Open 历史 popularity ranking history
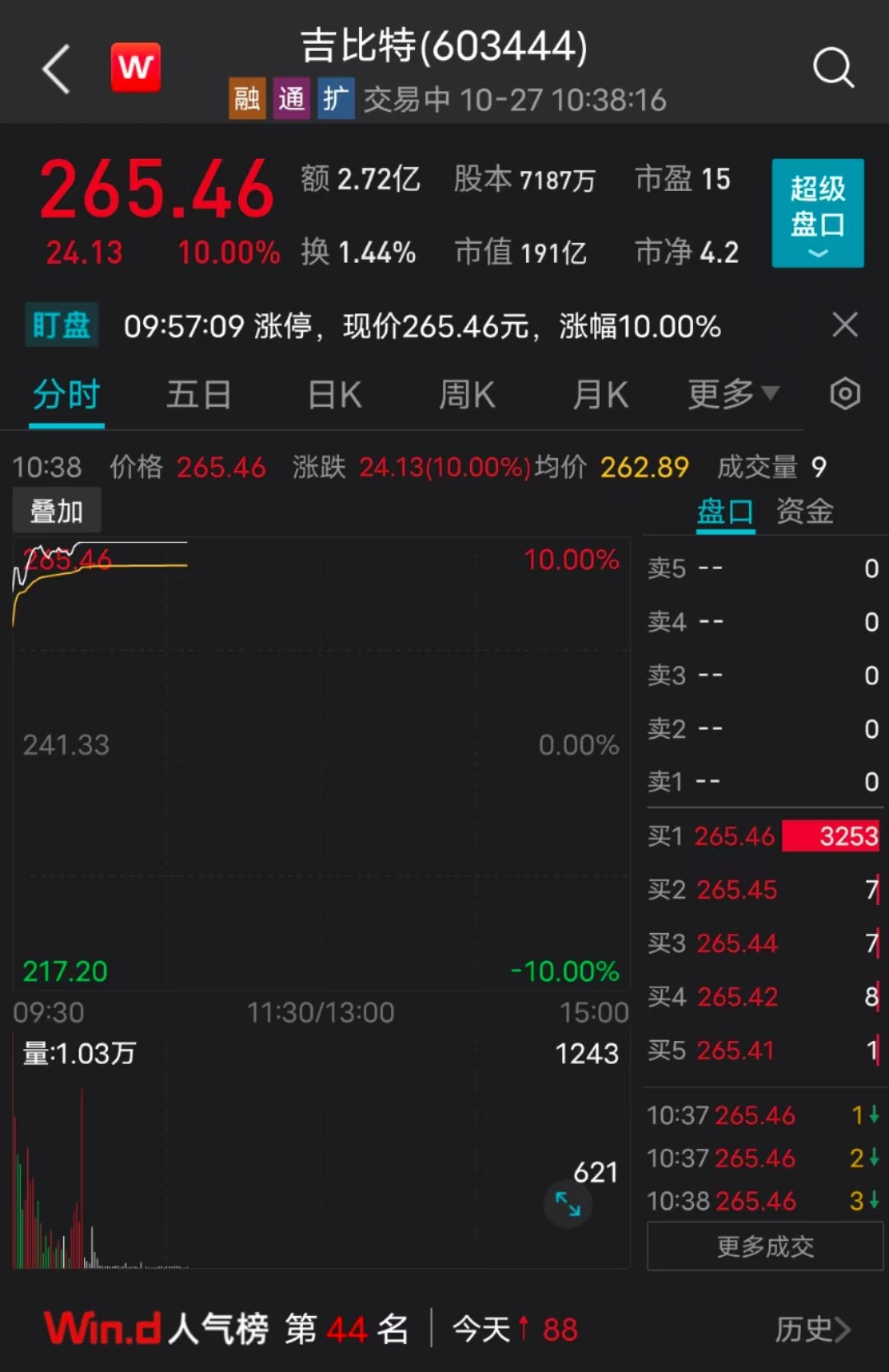Screen dimensions: 889x1372 tap(812, 1329)
